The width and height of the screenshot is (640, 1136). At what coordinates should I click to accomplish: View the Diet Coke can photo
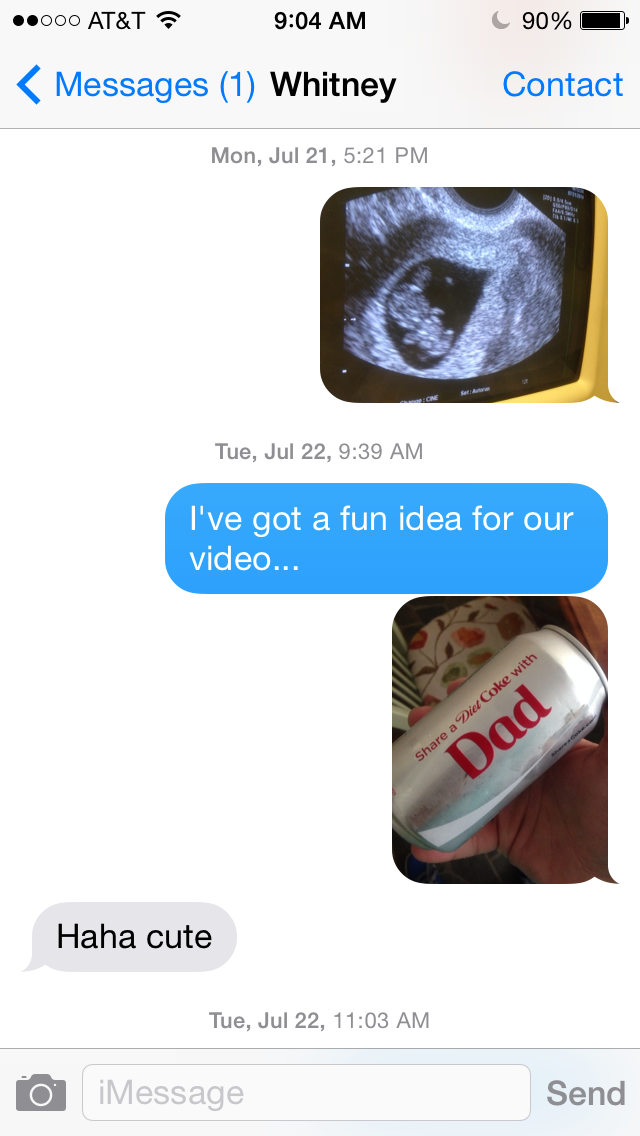[x=500, y=740]
